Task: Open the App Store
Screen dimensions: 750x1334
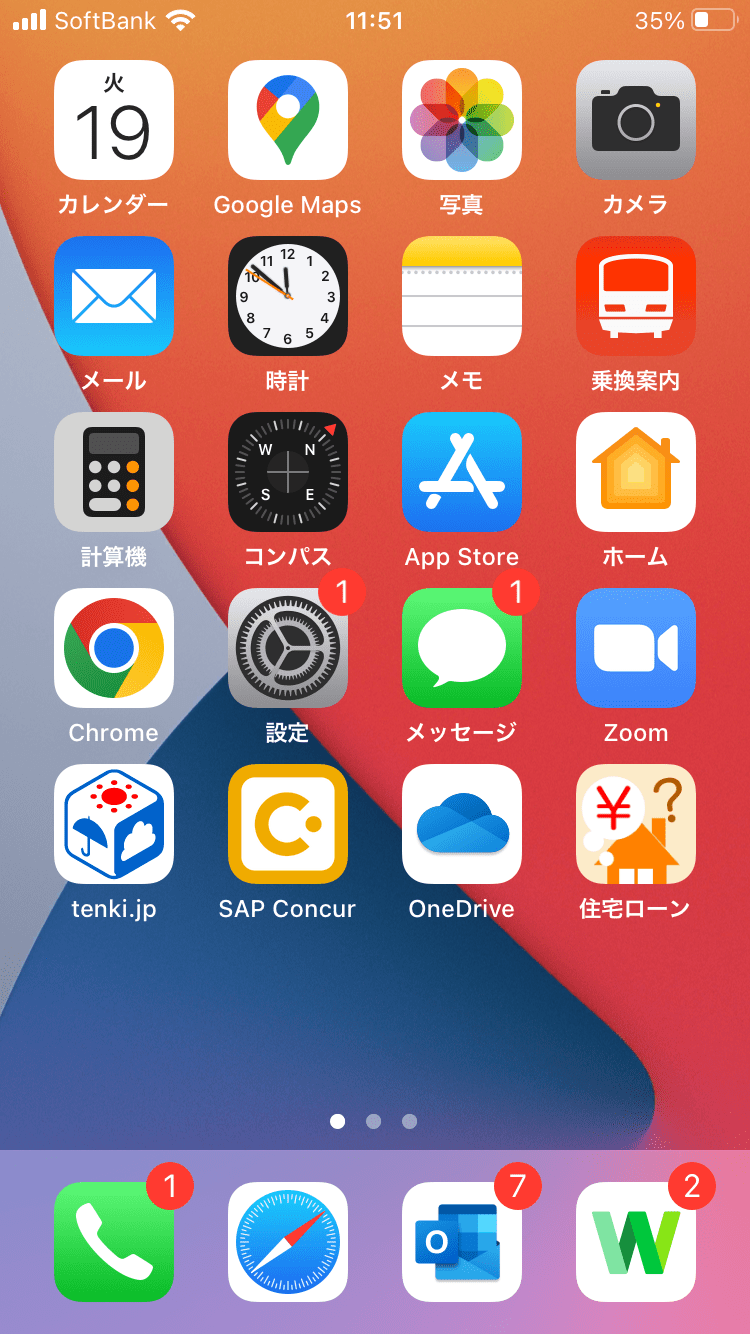Action: (x=462, y=472)
